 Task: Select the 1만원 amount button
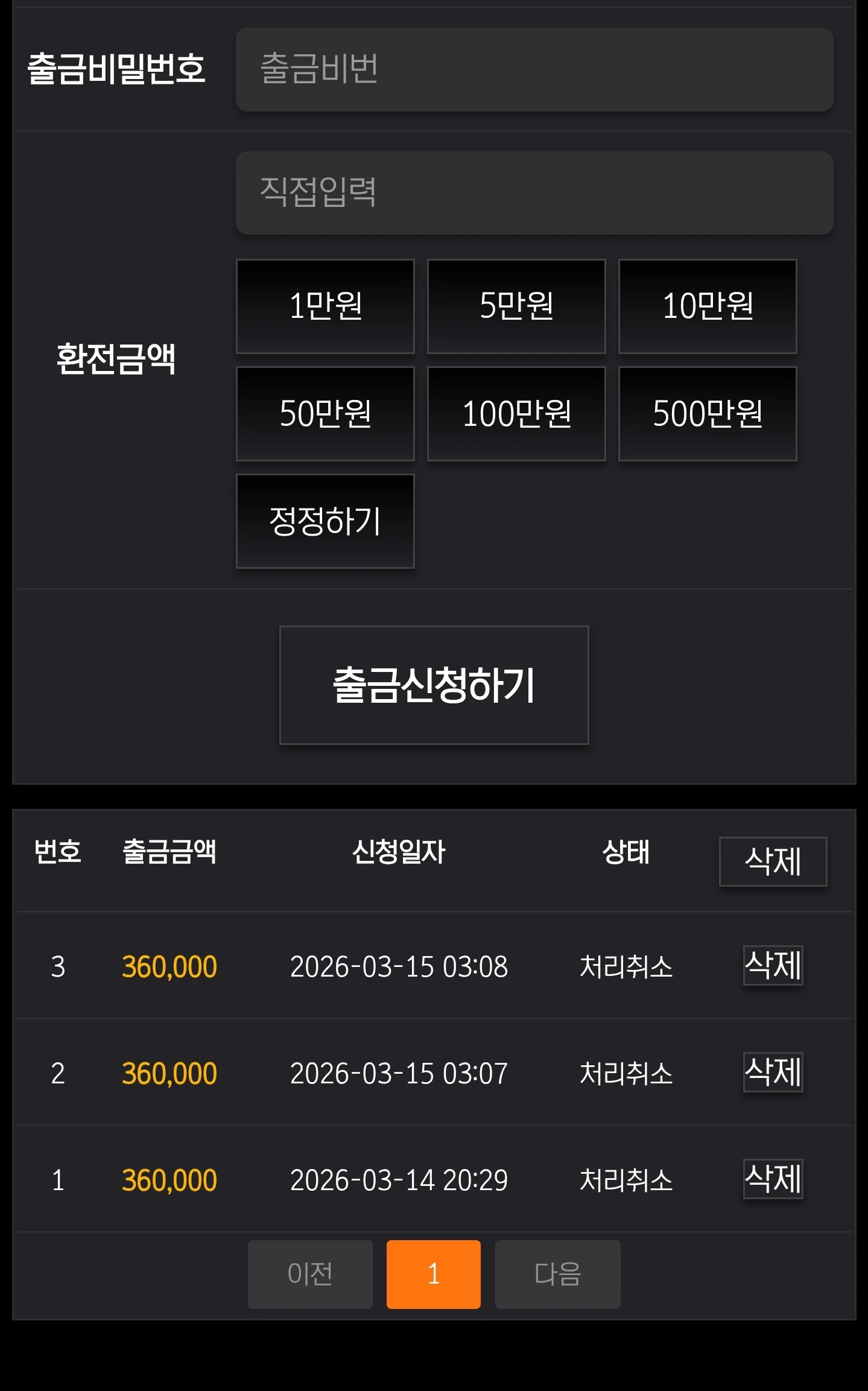coord(325,306)
